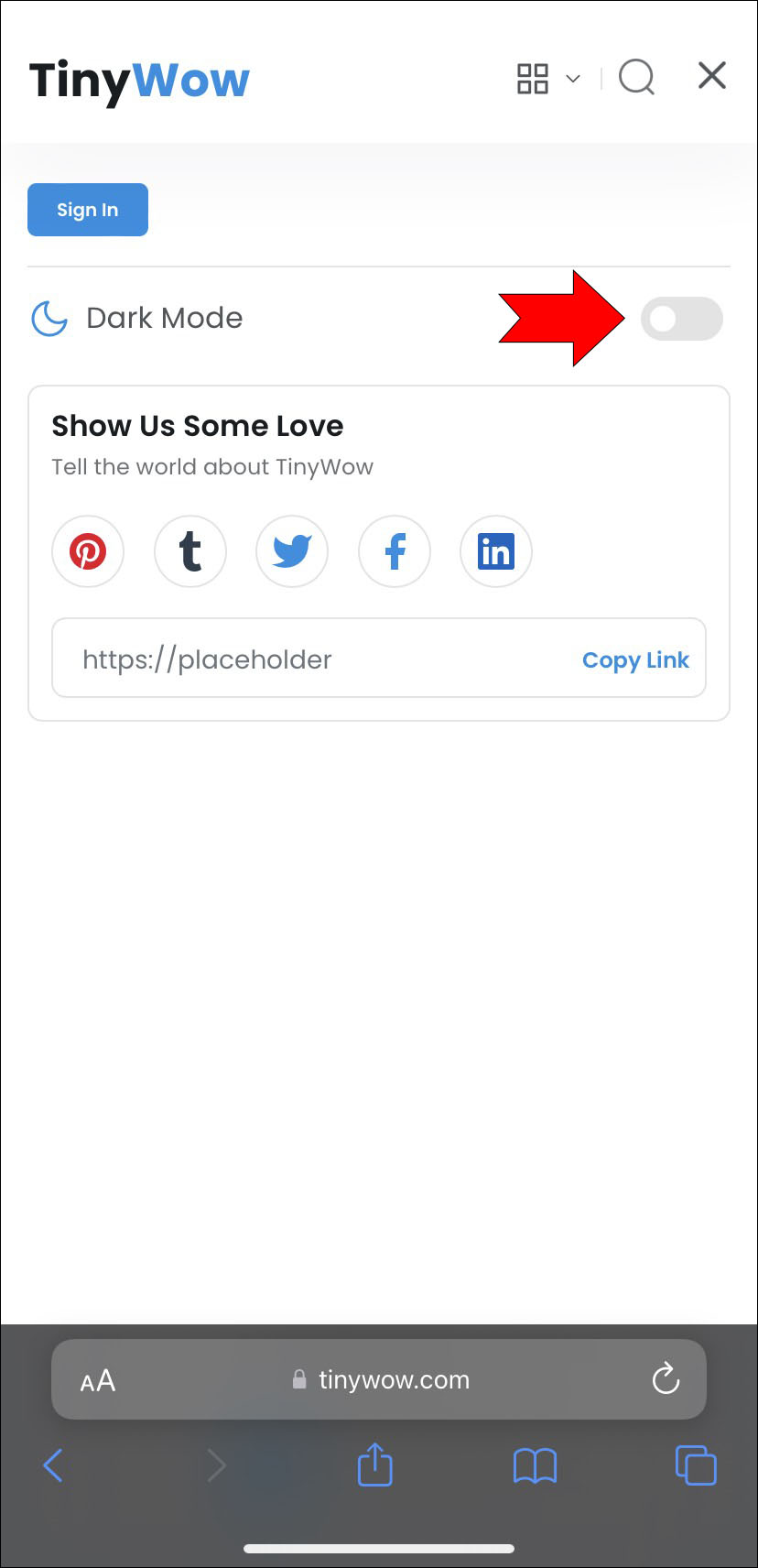Share TinyWow on Facebook
This screenshot has height=1568, width=758.
[395, 551]
